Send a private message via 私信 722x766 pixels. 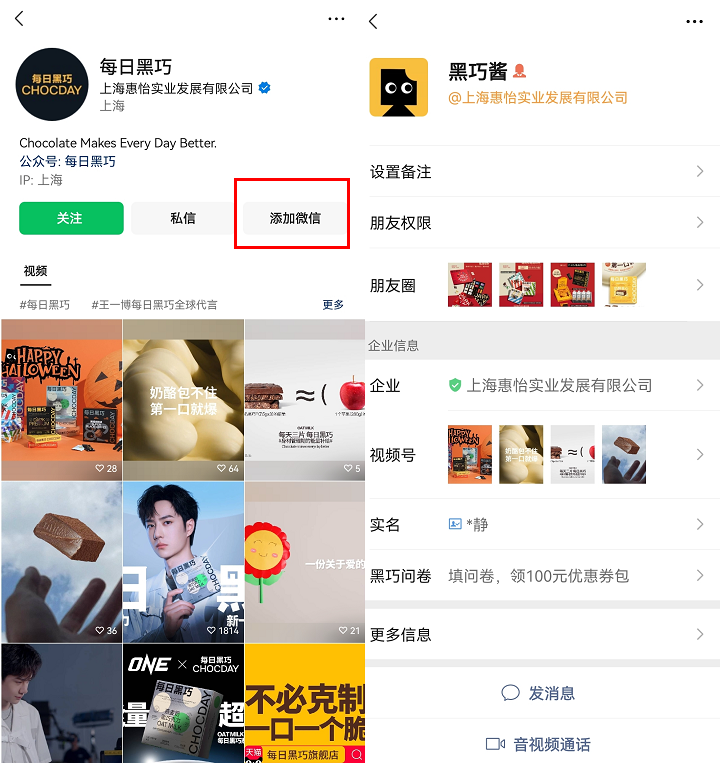click(183, 218)
